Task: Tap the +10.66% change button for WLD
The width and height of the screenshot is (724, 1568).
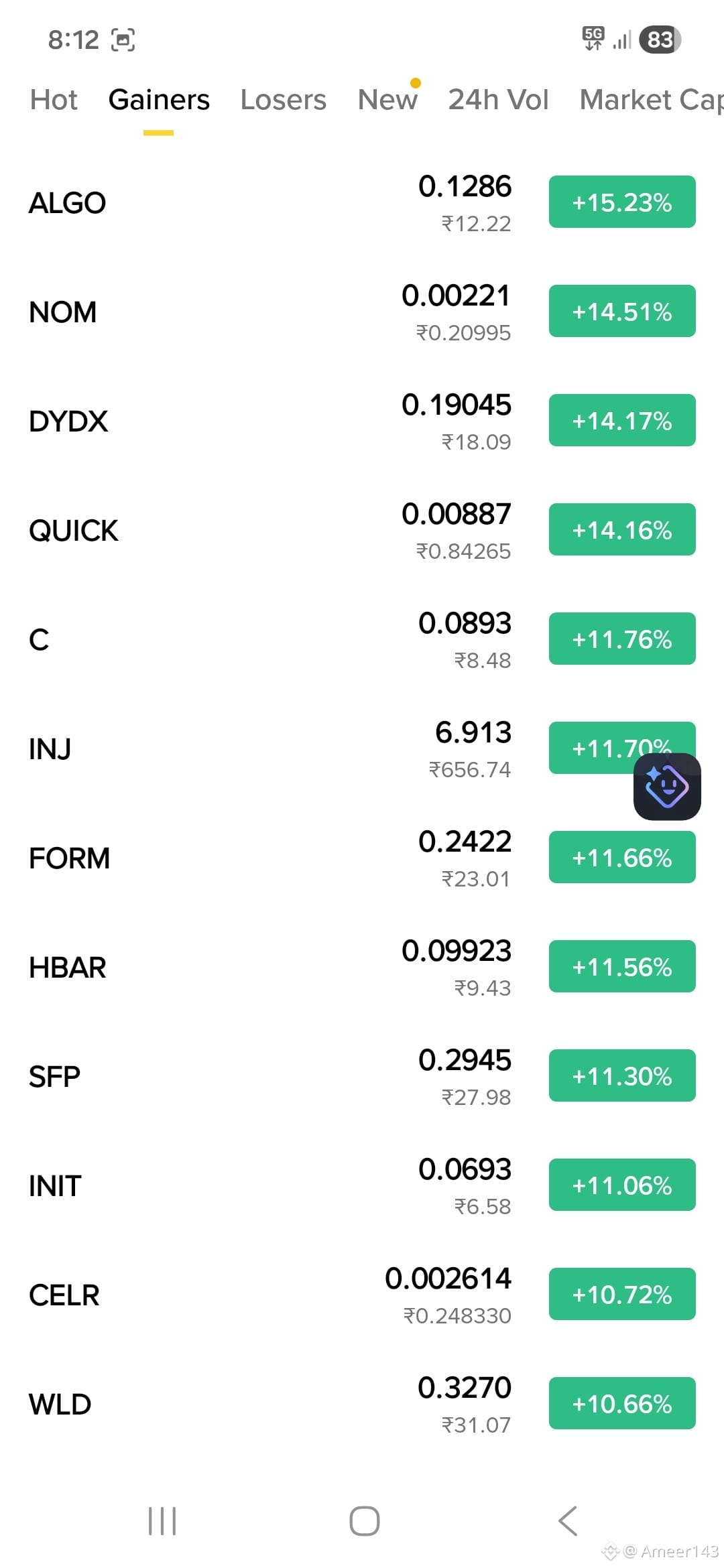Action: (622, 1403)
